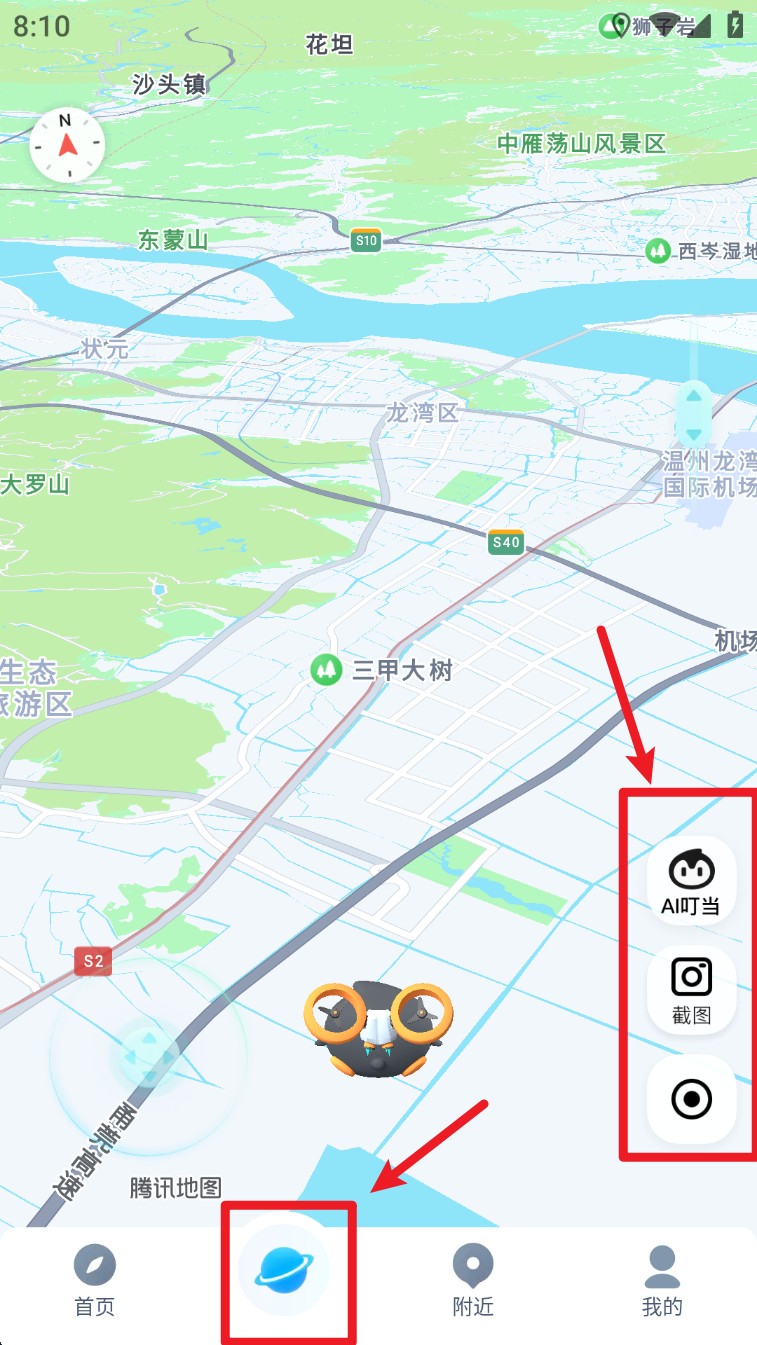The height and width of the screenshot is (1345, 757).
Task: Tap the altitude up-down control
Action: (693, 413)
